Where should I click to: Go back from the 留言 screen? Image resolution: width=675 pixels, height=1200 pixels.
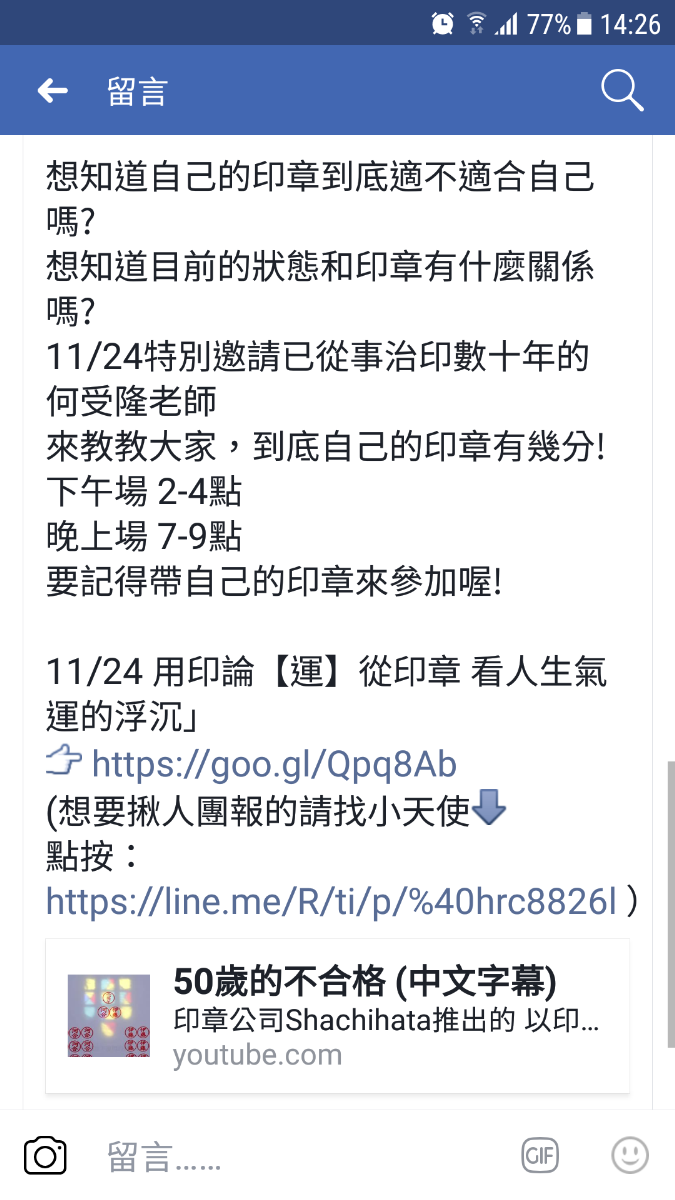[x=52, y=92]
